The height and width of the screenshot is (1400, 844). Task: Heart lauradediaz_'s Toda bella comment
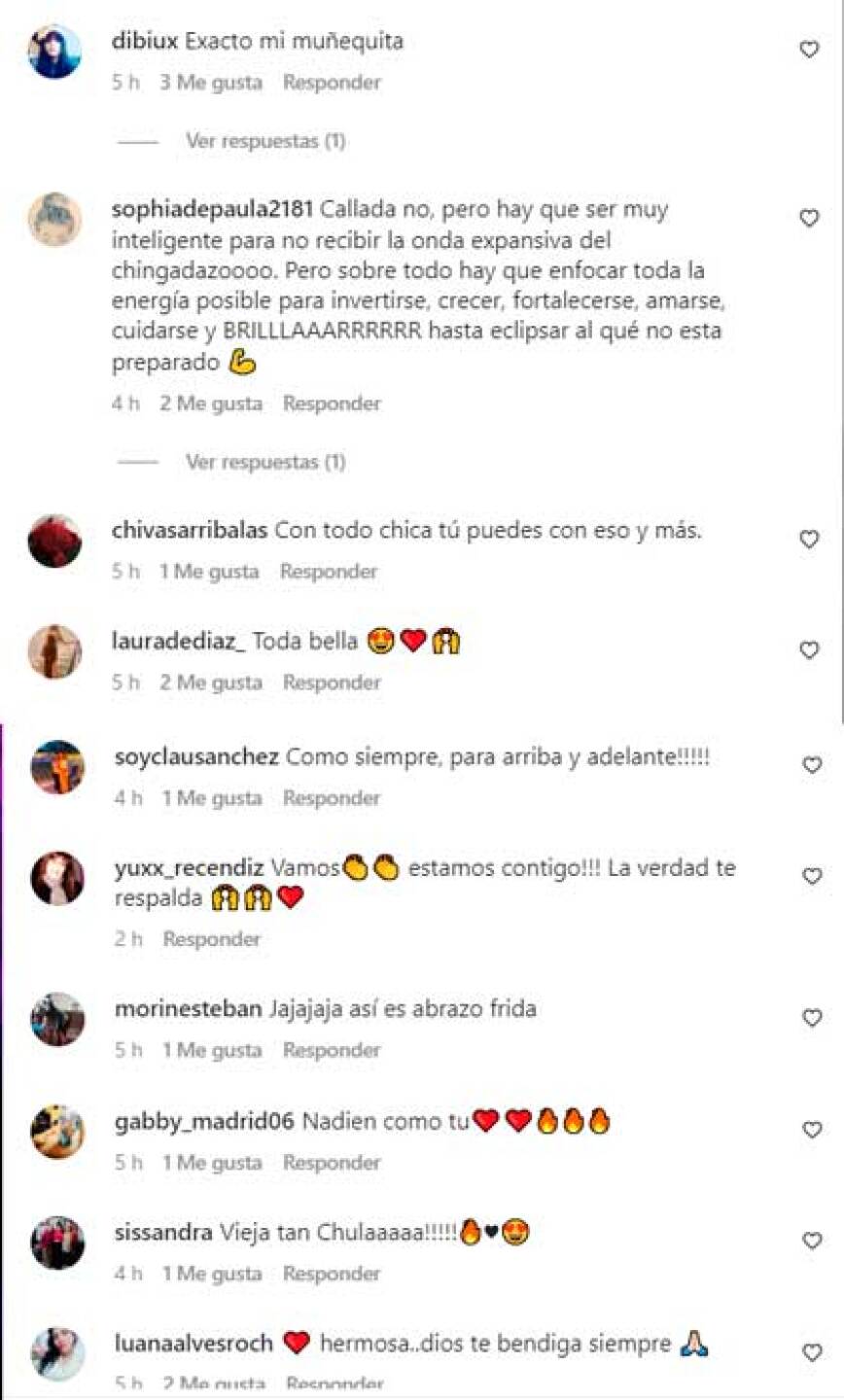(809, 650)
